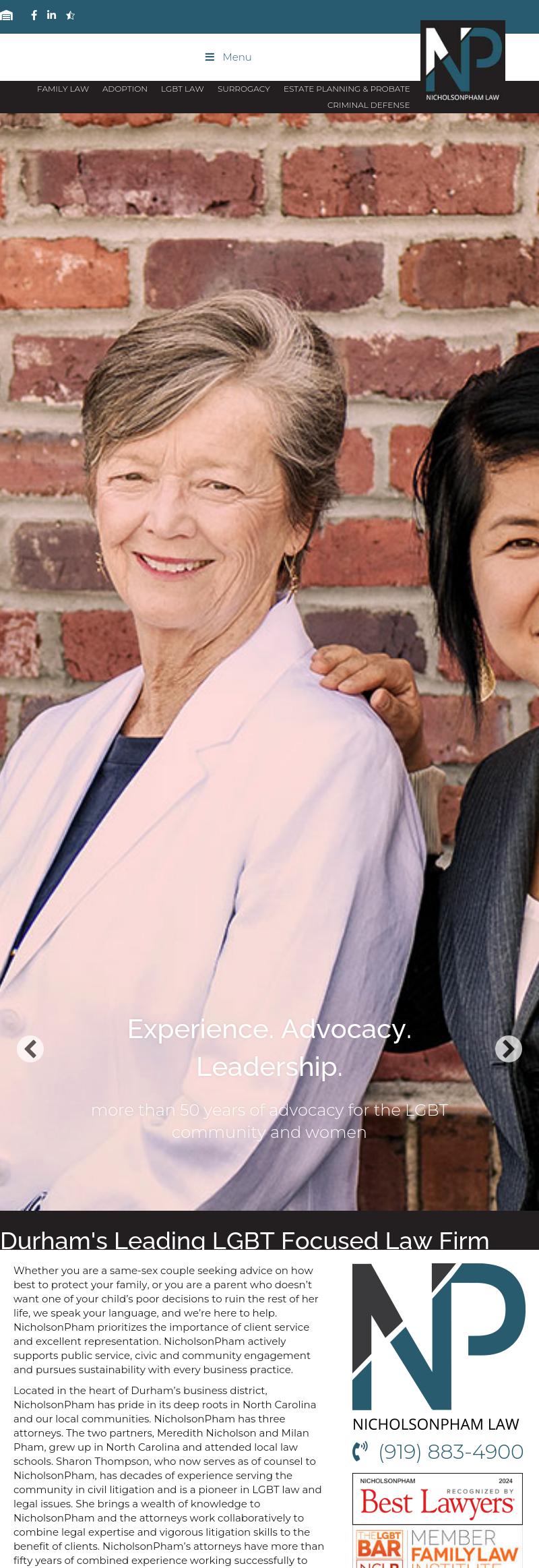Open the Best Lawyers 2024 badge

[x=437, y=1499]
